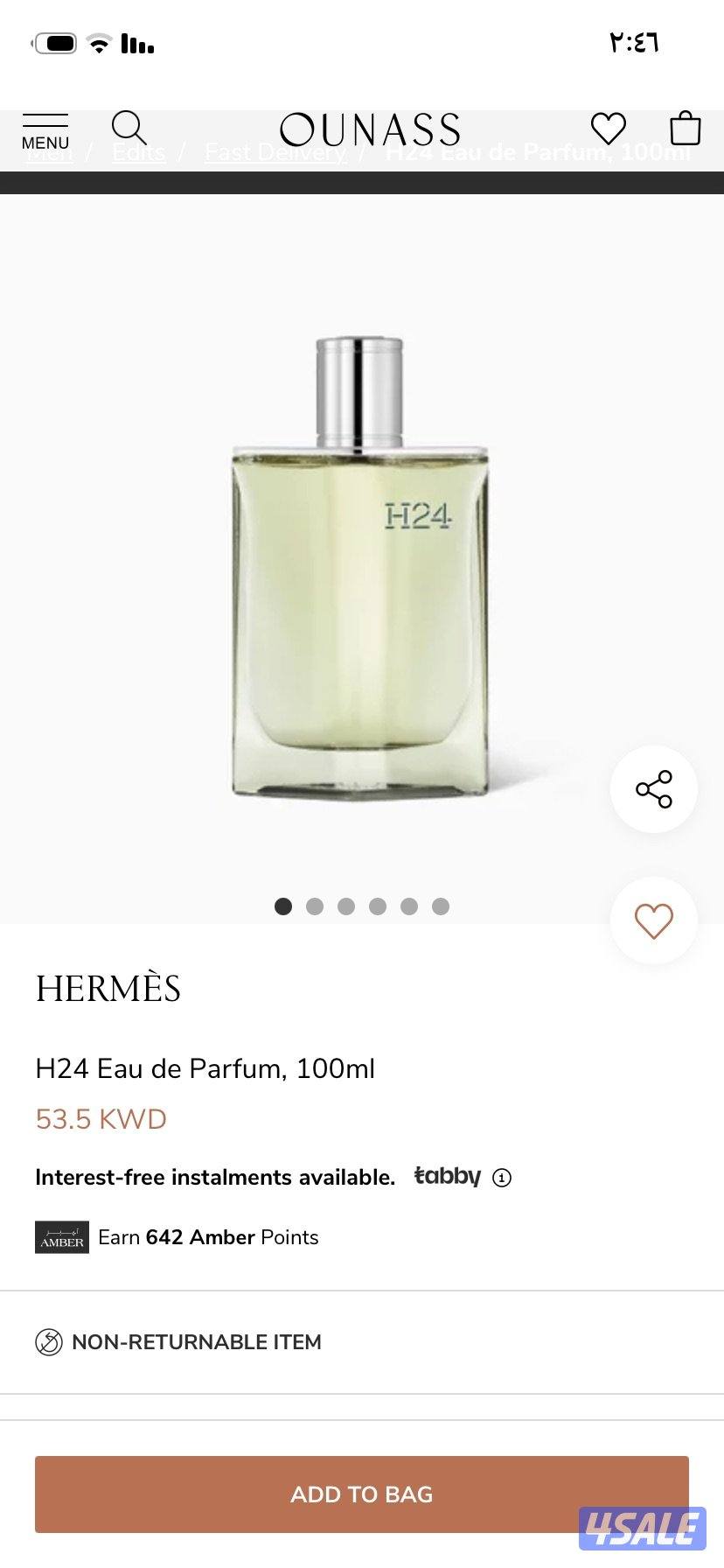Open the MENU hamburger
Screen dimensions: 724x1568
pos(45,129)
